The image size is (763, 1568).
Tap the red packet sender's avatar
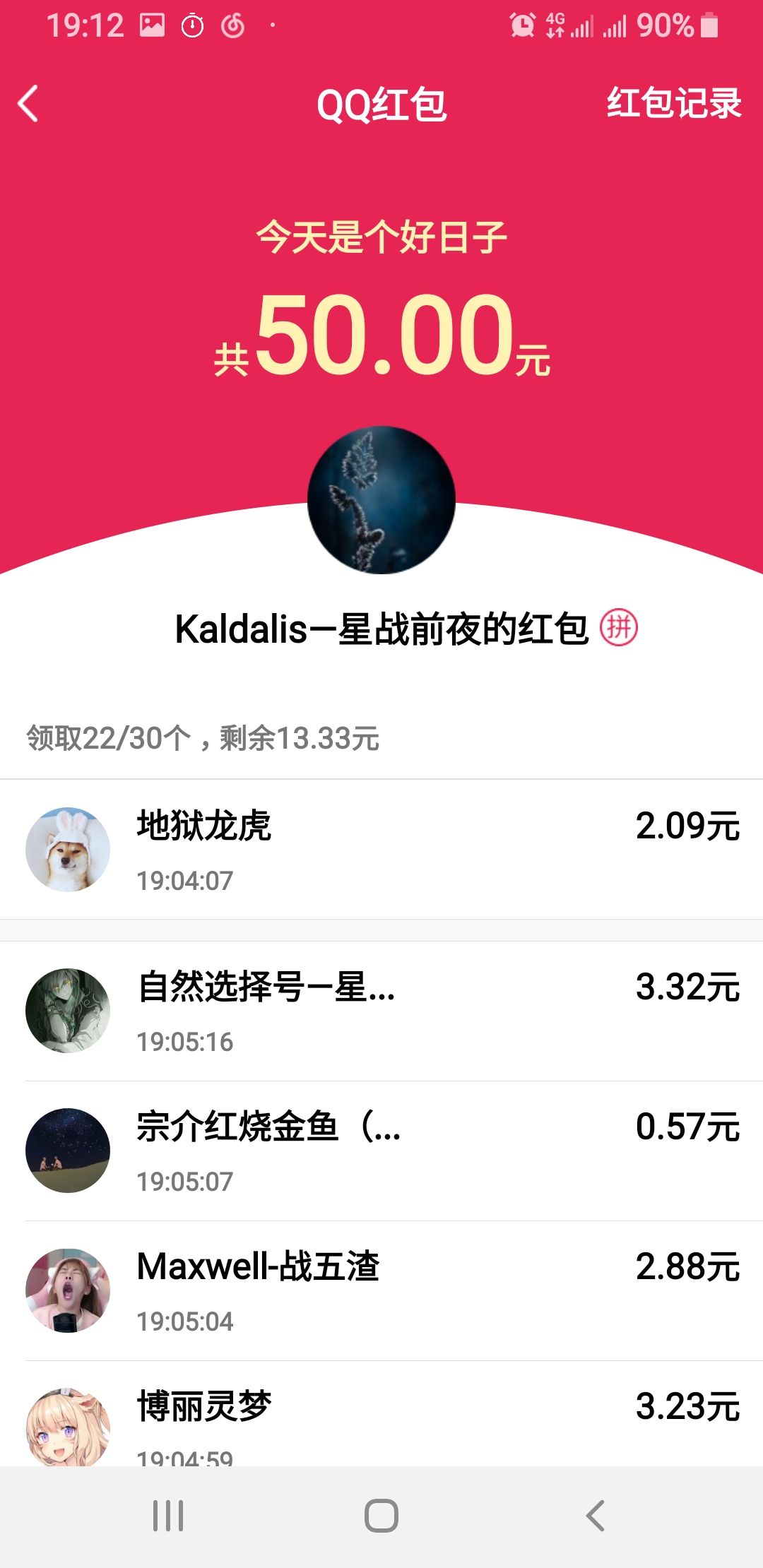381,499
